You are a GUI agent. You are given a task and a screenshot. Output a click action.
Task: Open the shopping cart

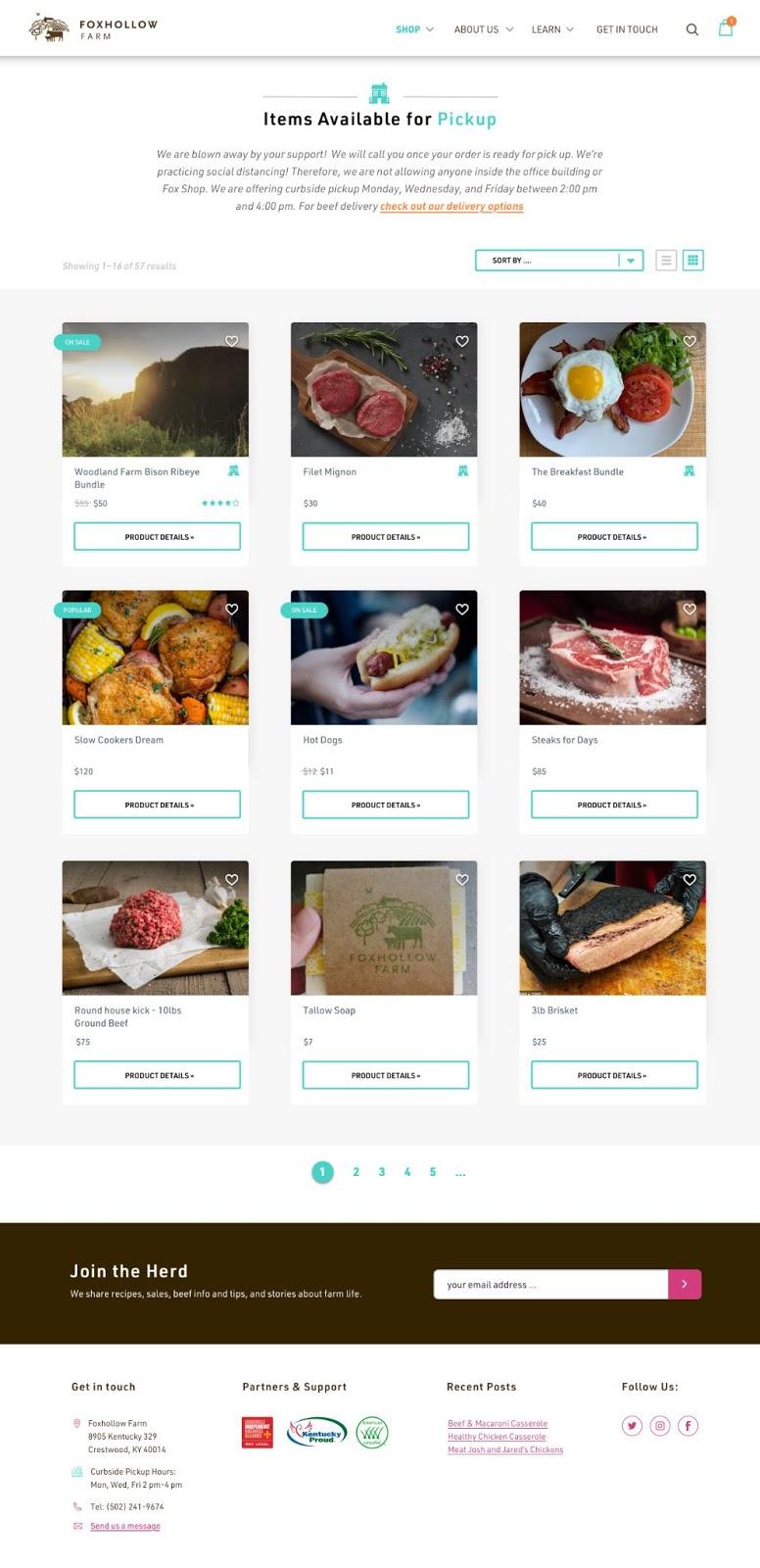coord(726,28)
